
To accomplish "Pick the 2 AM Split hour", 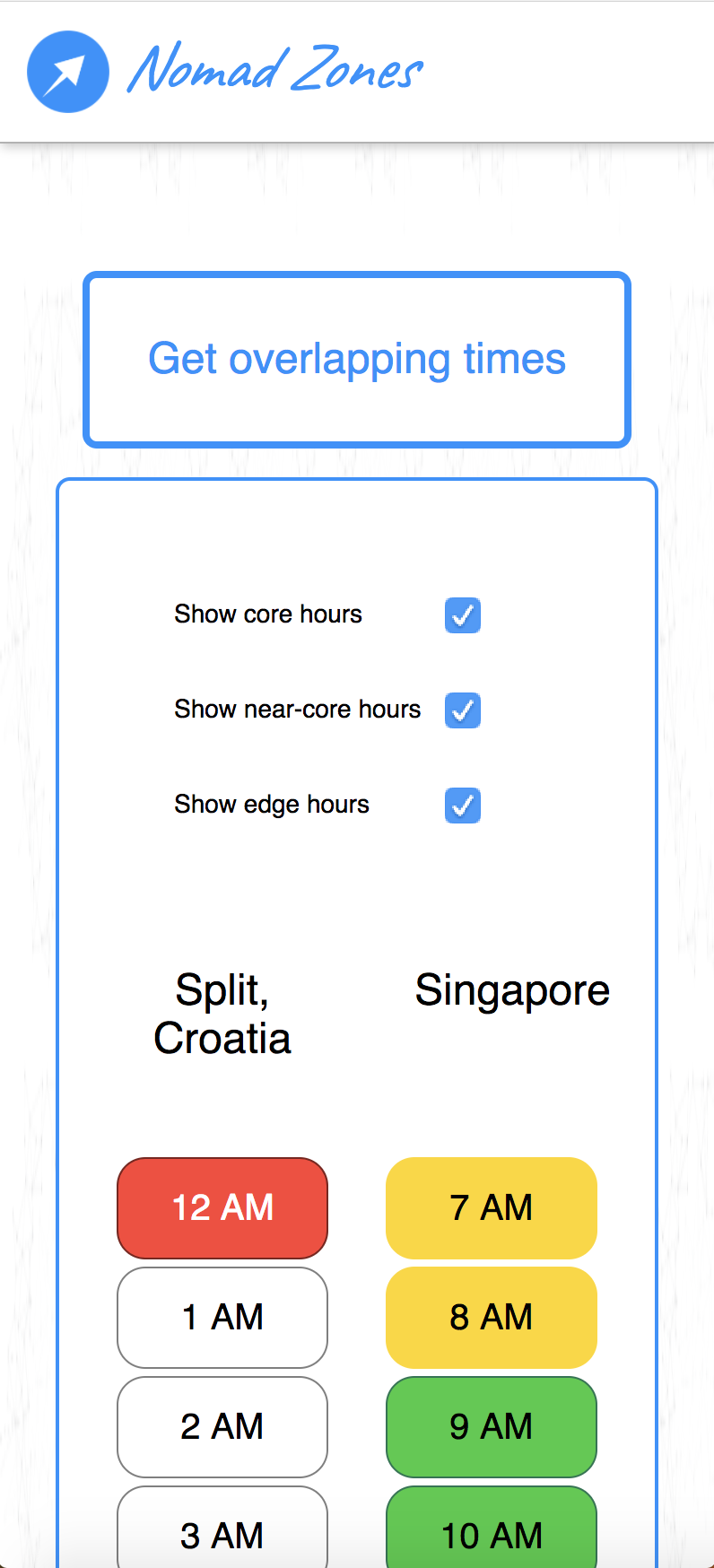I will (x=222, y=1427).
